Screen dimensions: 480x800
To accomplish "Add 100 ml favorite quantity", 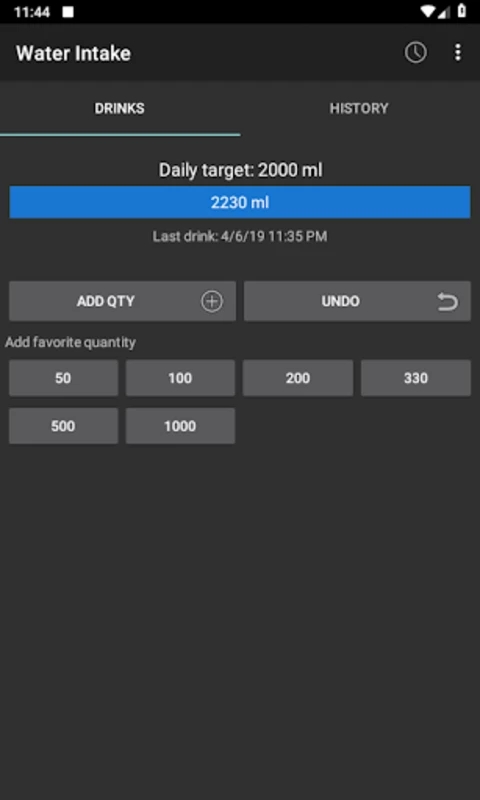I will tap(180, 378).
